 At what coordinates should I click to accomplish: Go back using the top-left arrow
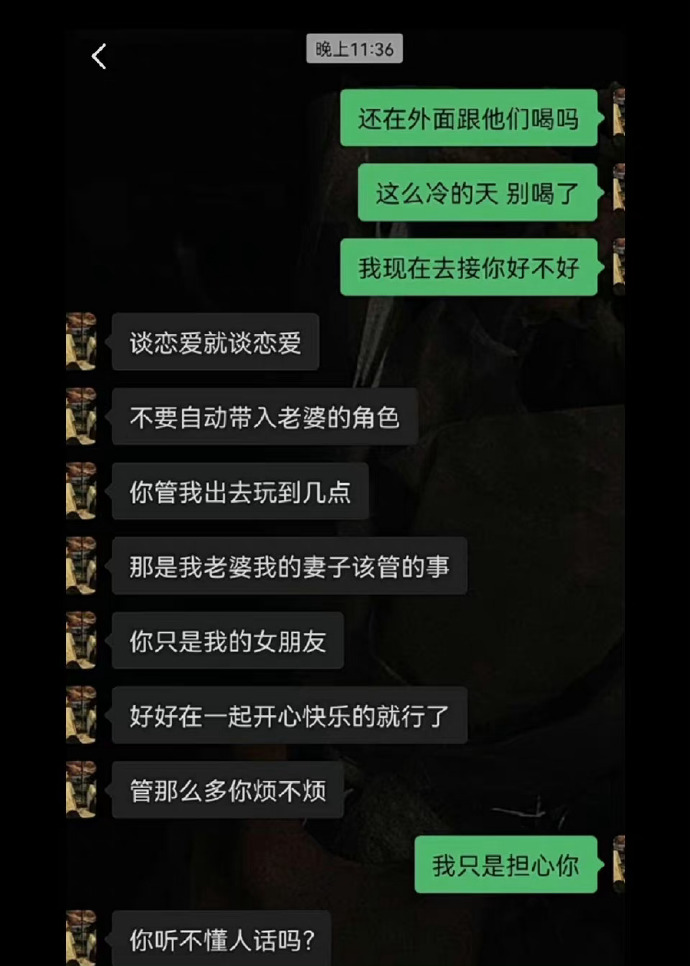tap(98, 57)
